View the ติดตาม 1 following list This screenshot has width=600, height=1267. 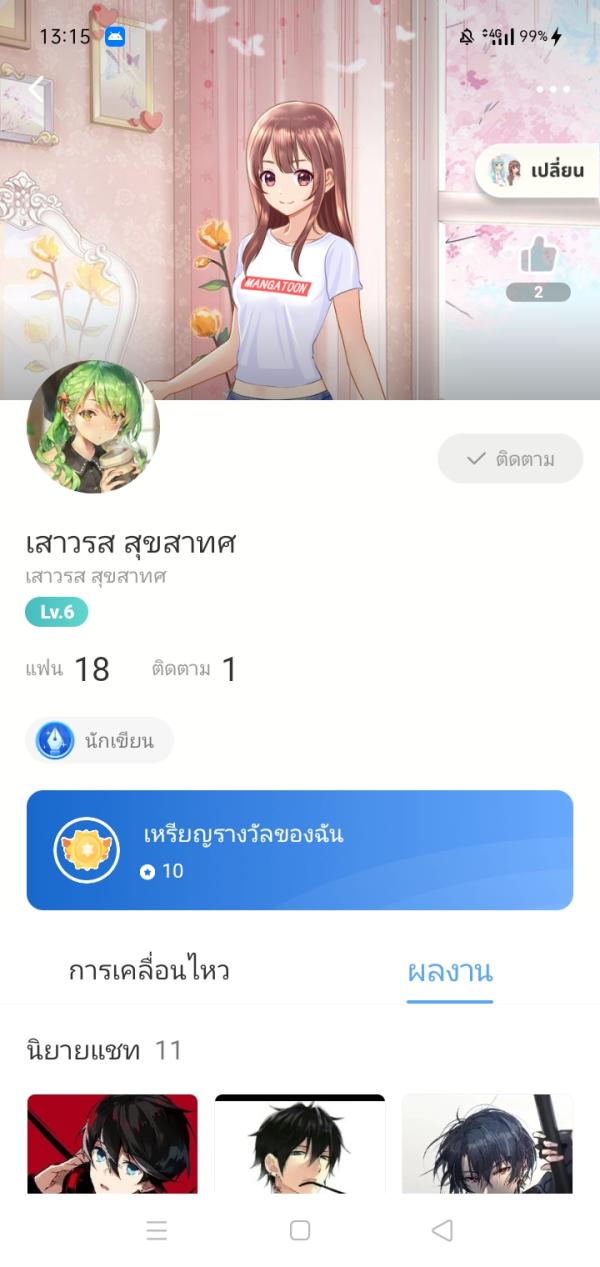click(x=194, y=669)
